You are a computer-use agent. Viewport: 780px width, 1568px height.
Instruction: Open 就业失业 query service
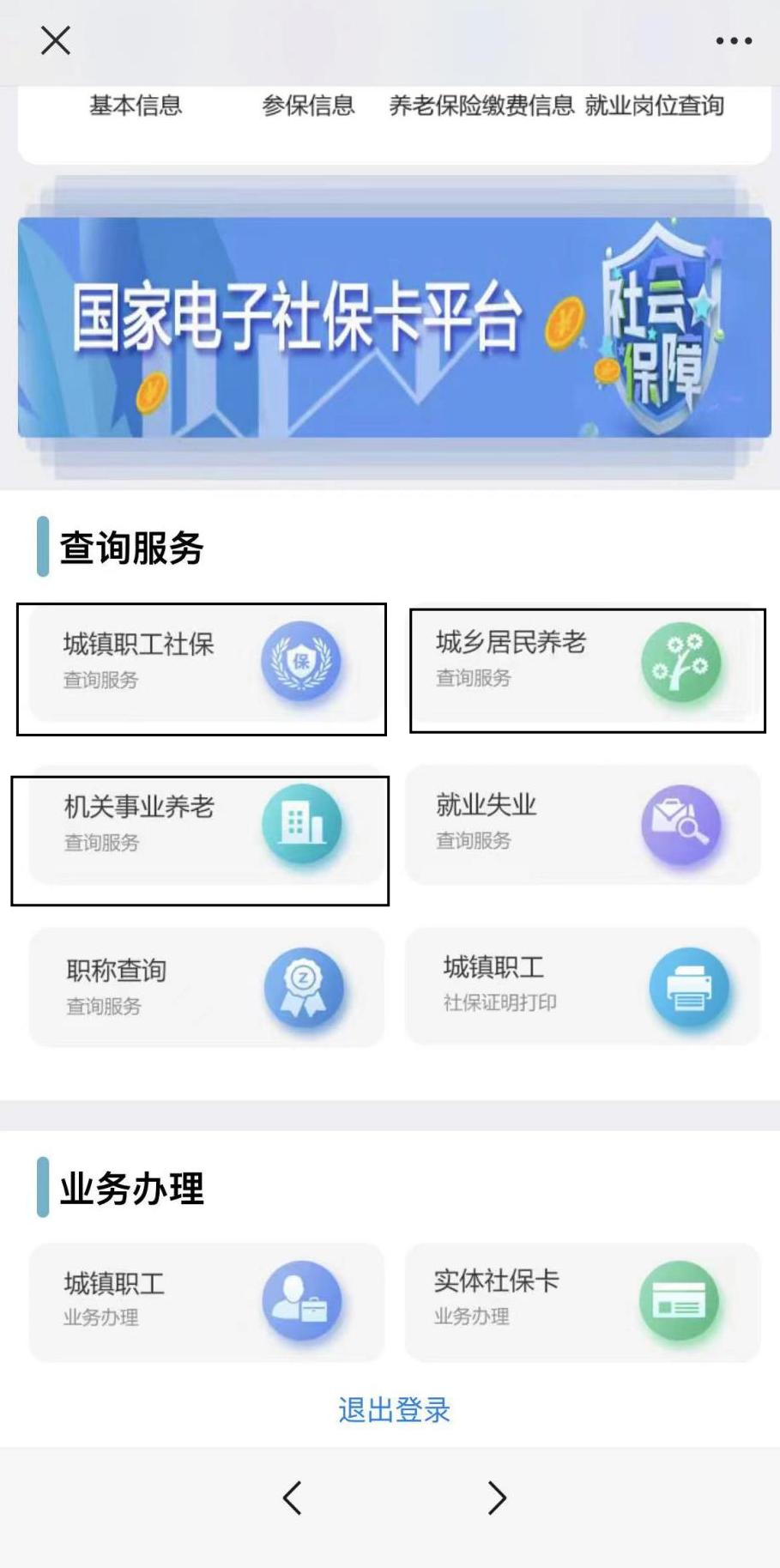coord(583,825)
